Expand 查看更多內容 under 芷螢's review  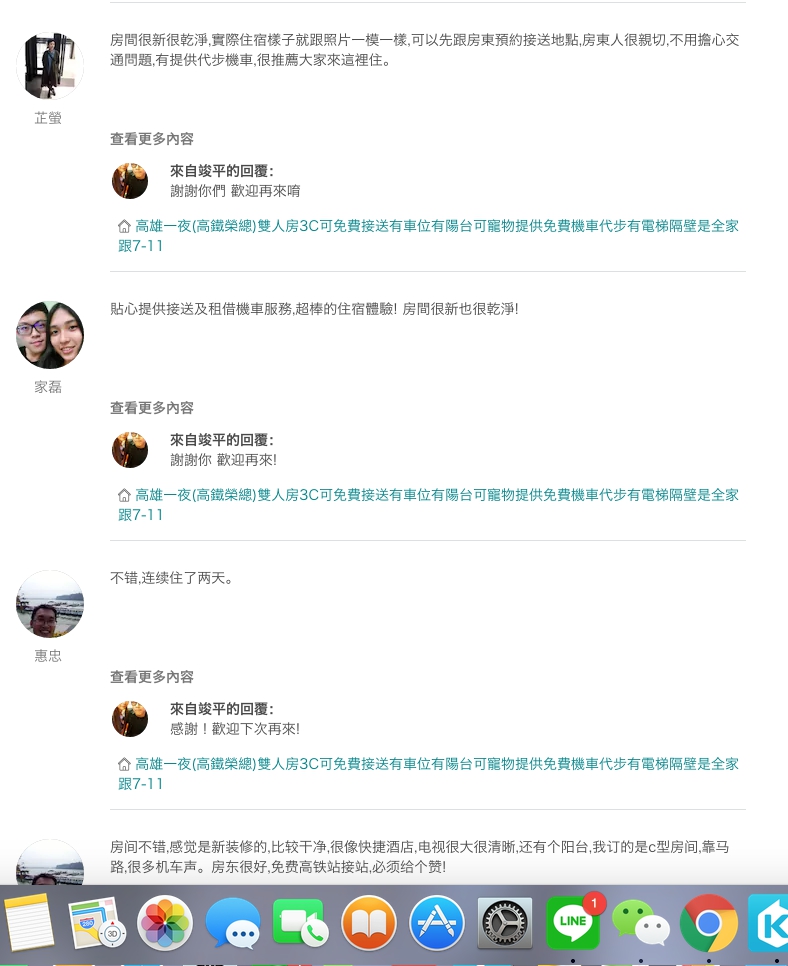152,139
